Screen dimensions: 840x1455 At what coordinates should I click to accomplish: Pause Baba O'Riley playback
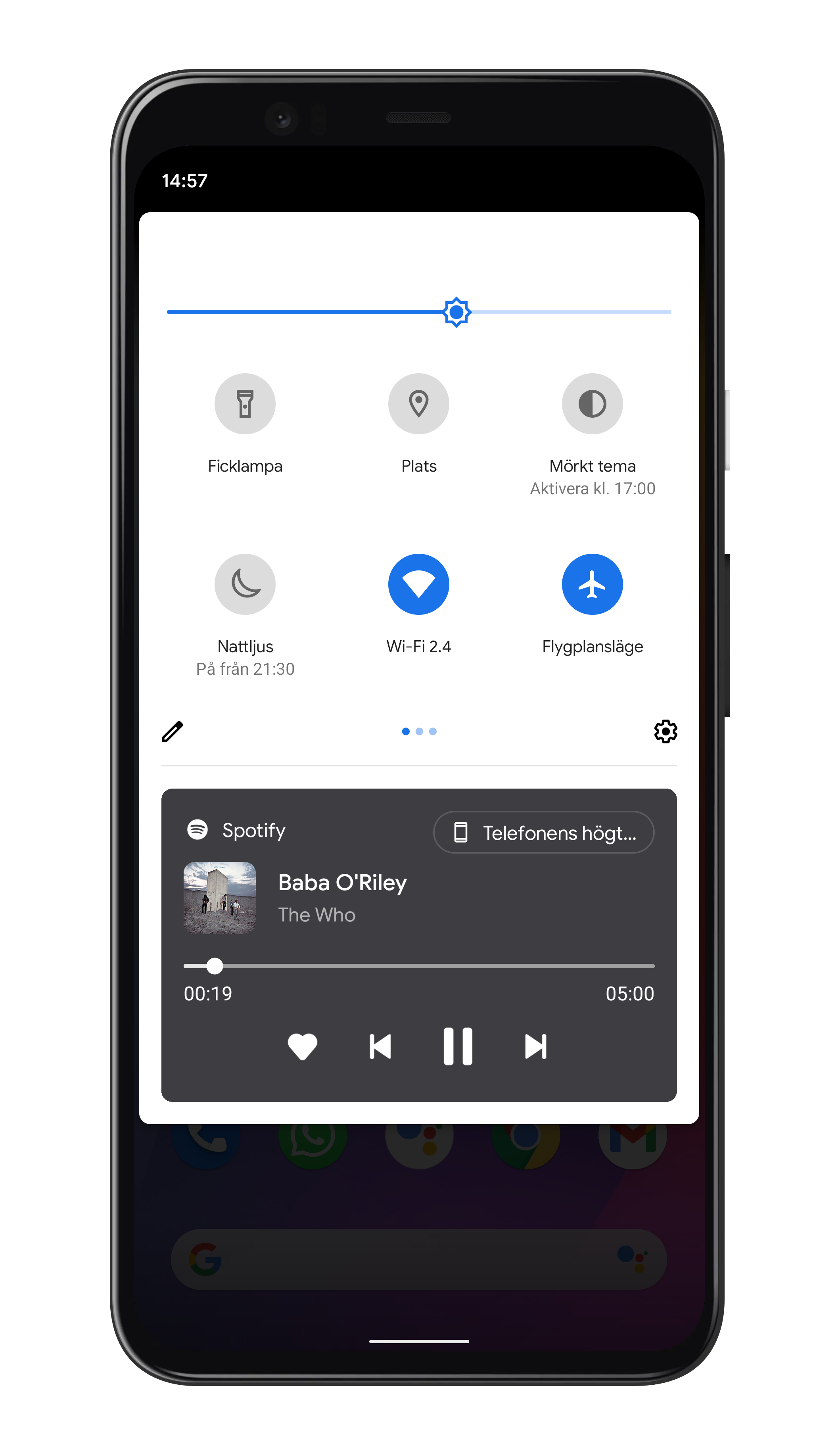click(458, 1046)
